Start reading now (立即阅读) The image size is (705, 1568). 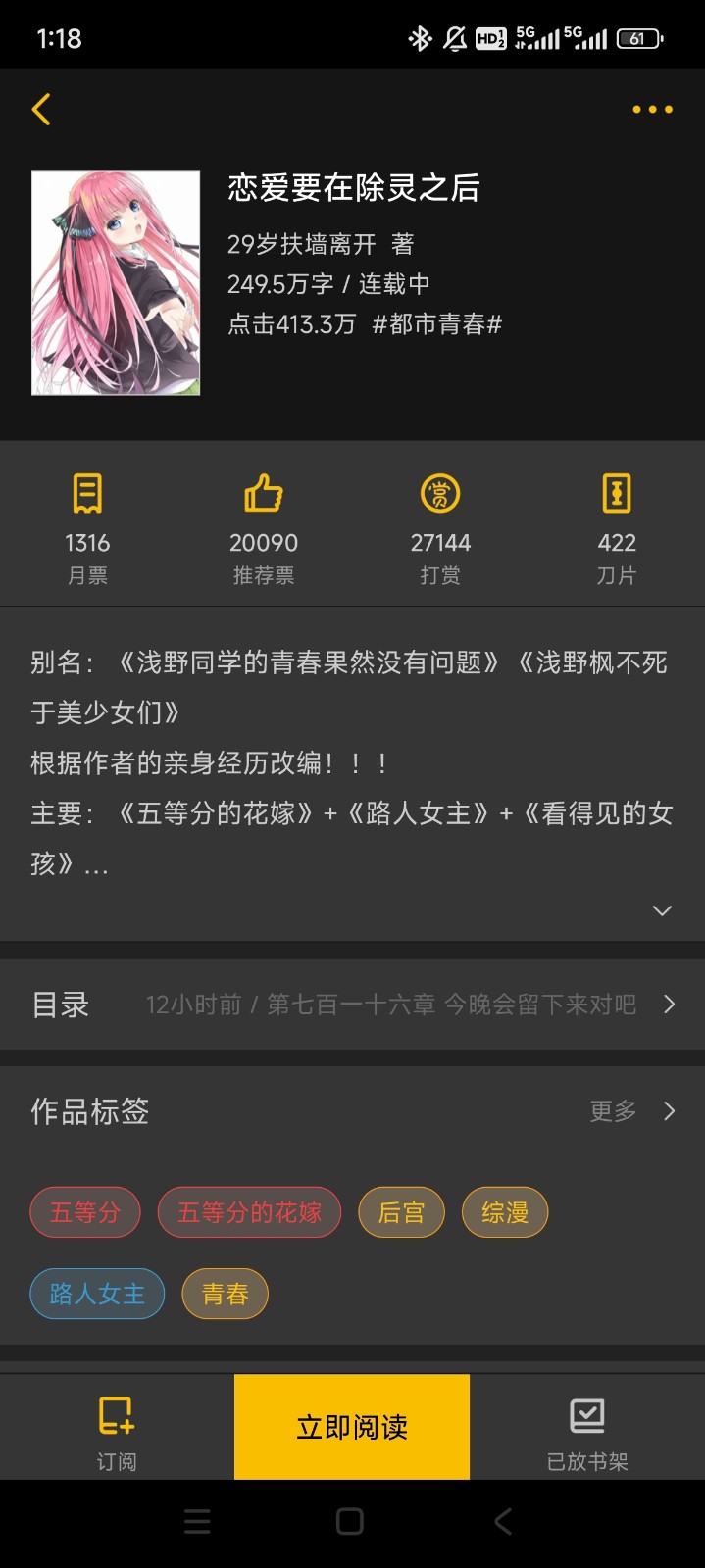point(352,1427)
